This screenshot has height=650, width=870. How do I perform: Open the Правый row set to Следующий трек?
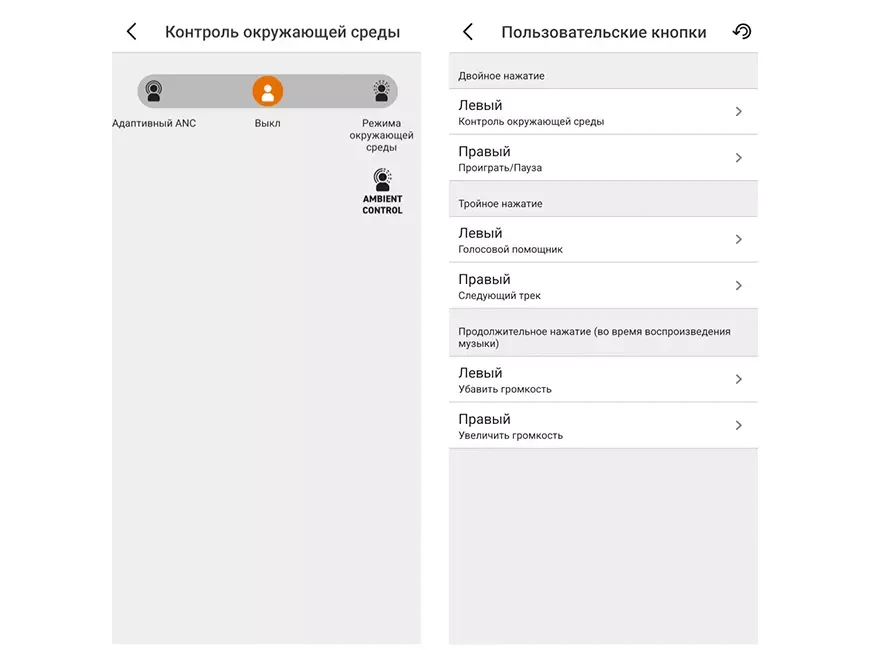coord(602,286)
